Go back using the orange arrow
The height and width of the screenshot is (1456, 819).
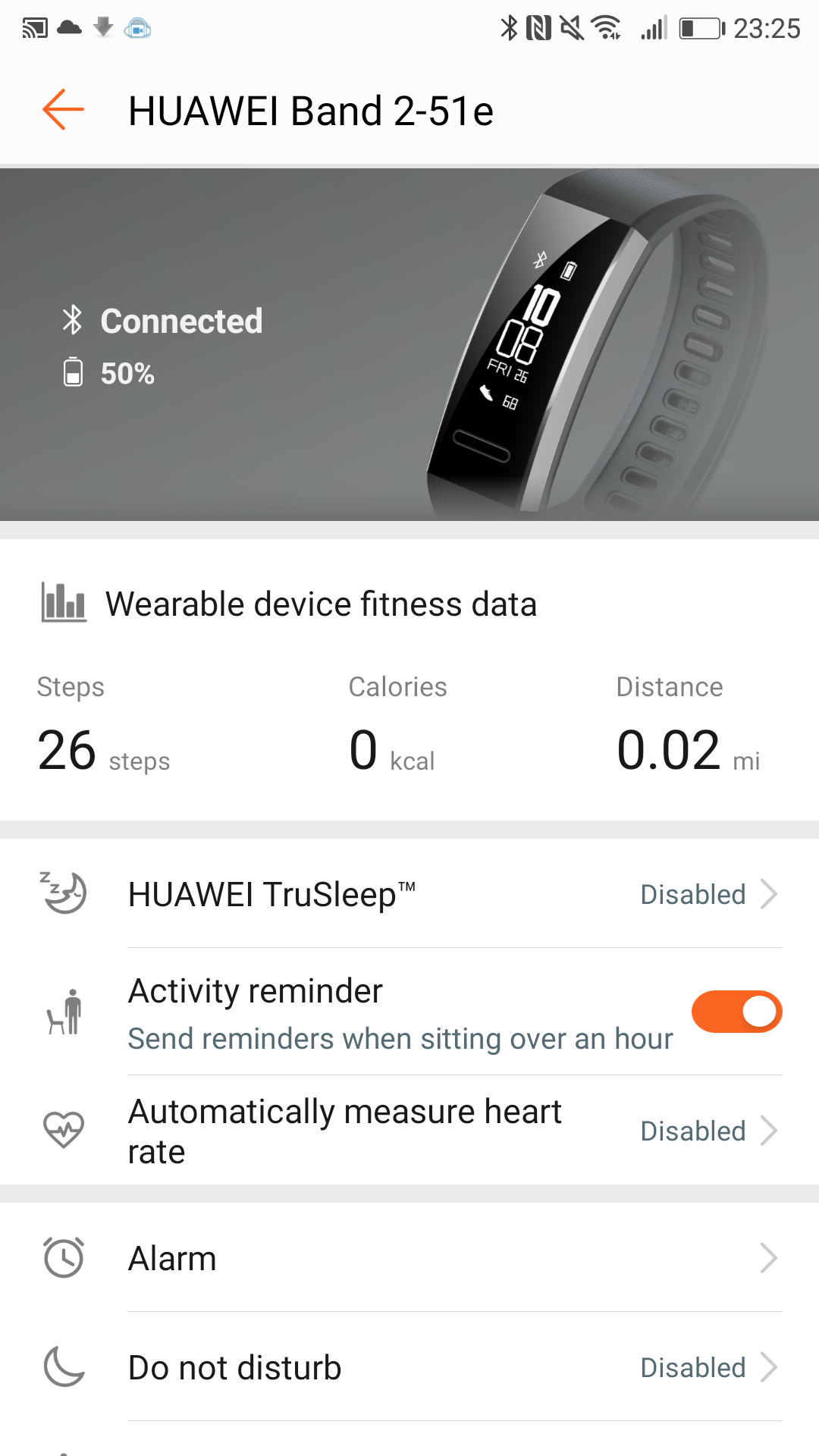click(x=63, y=110)
